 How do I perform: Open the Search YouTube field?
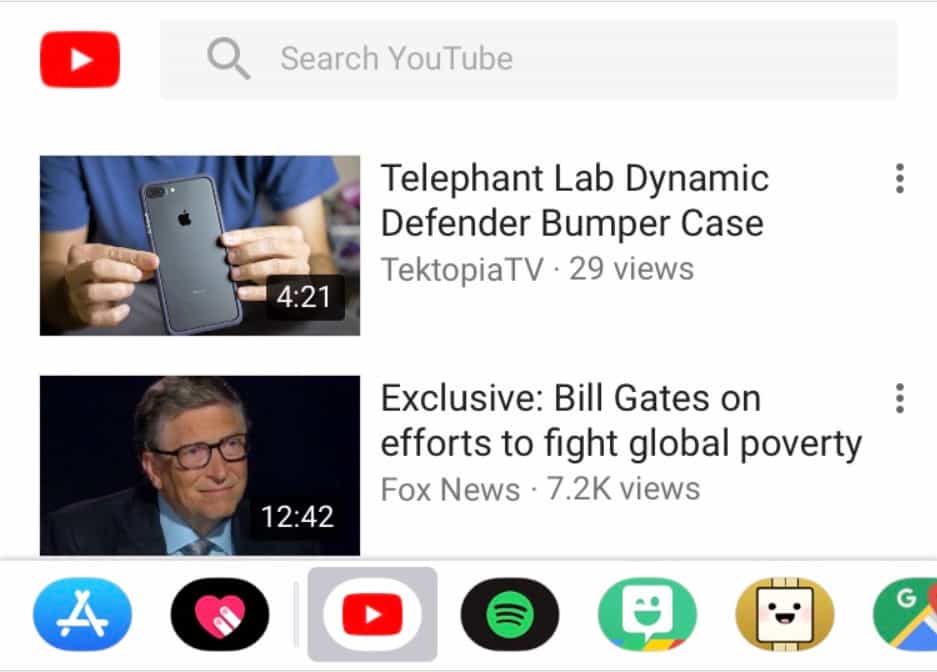(x=528, y=59)
